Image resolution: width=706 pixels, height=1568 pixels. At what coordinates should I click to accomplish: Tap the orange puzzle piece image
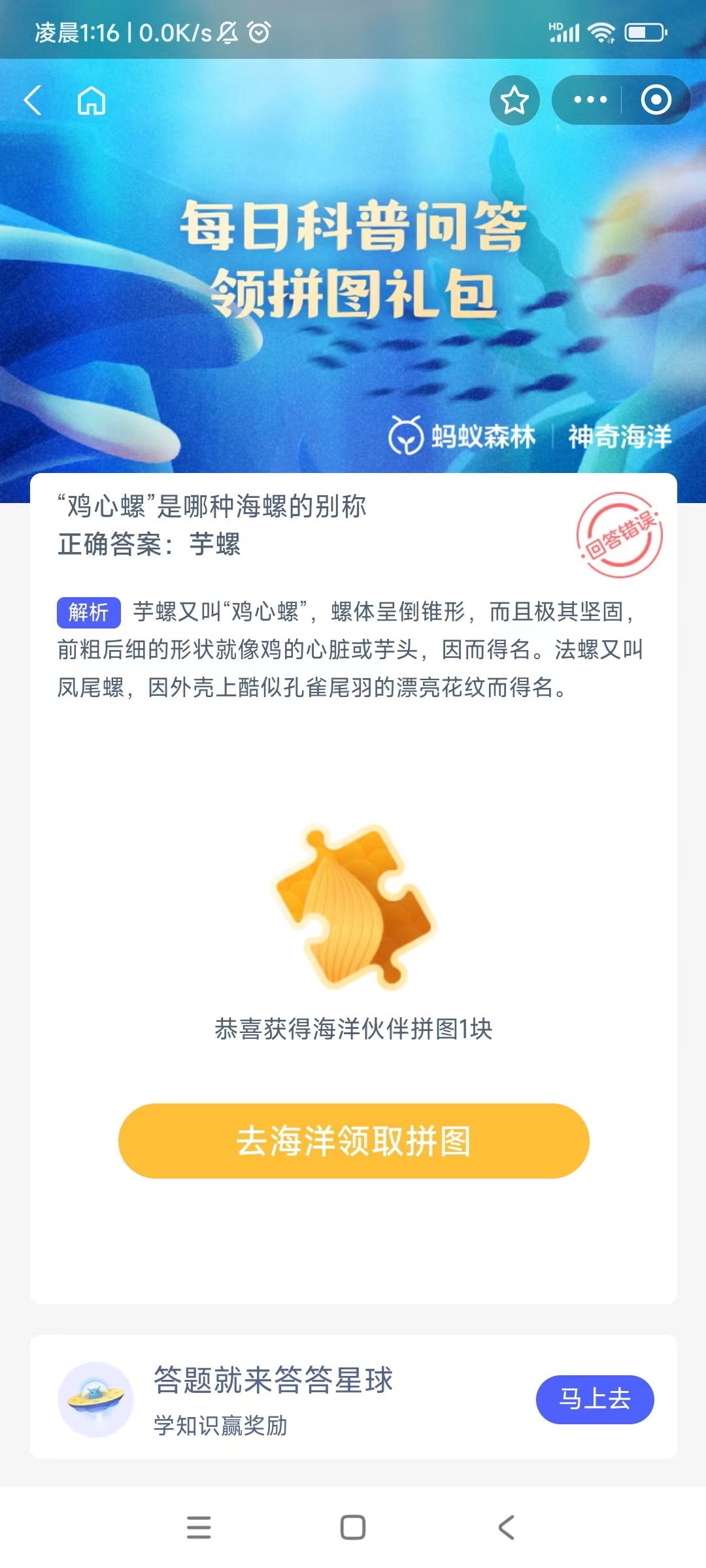[x=353, y=908]
